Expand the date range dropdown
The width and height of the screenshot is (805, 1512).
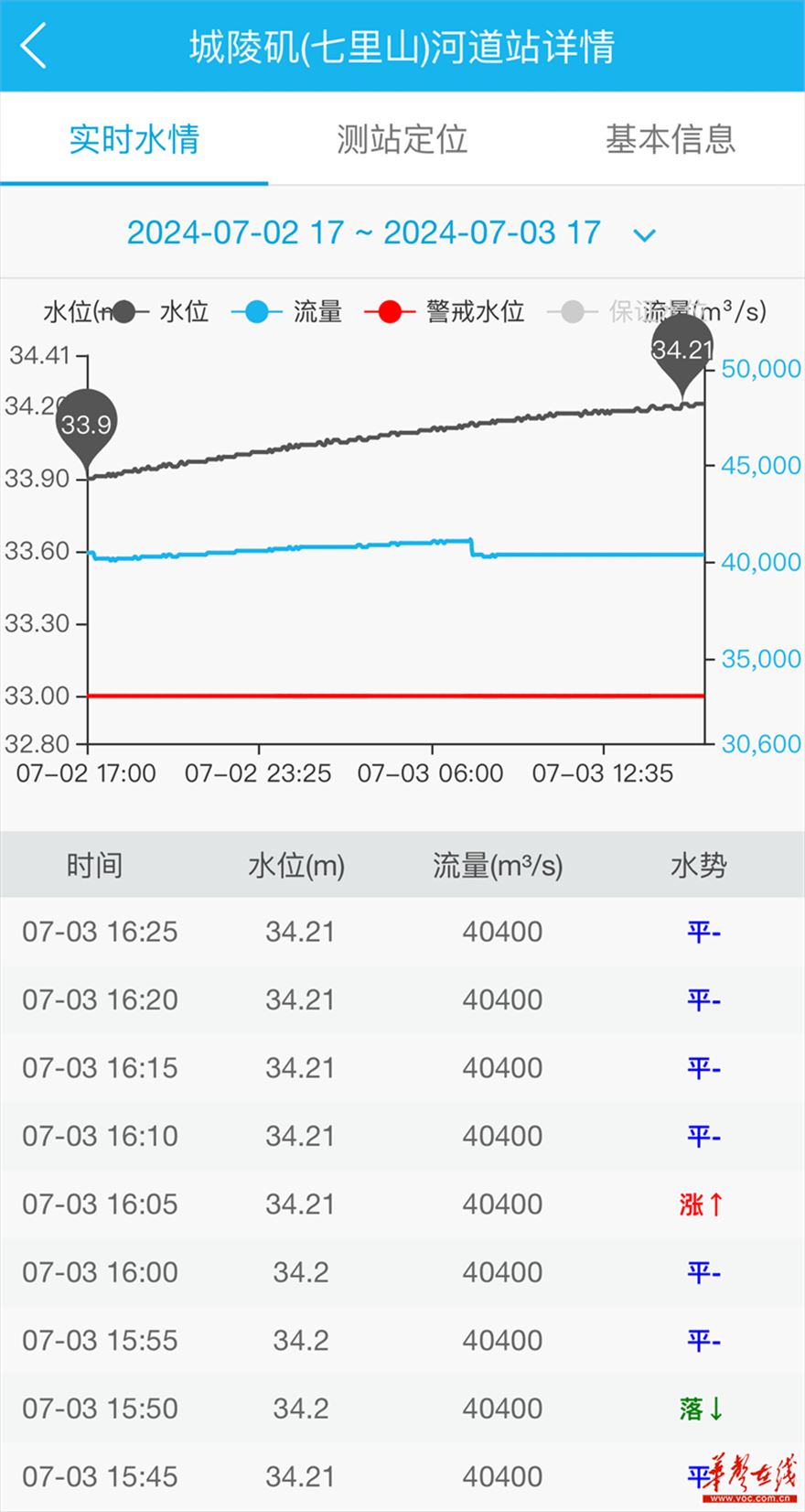point(644,235)
